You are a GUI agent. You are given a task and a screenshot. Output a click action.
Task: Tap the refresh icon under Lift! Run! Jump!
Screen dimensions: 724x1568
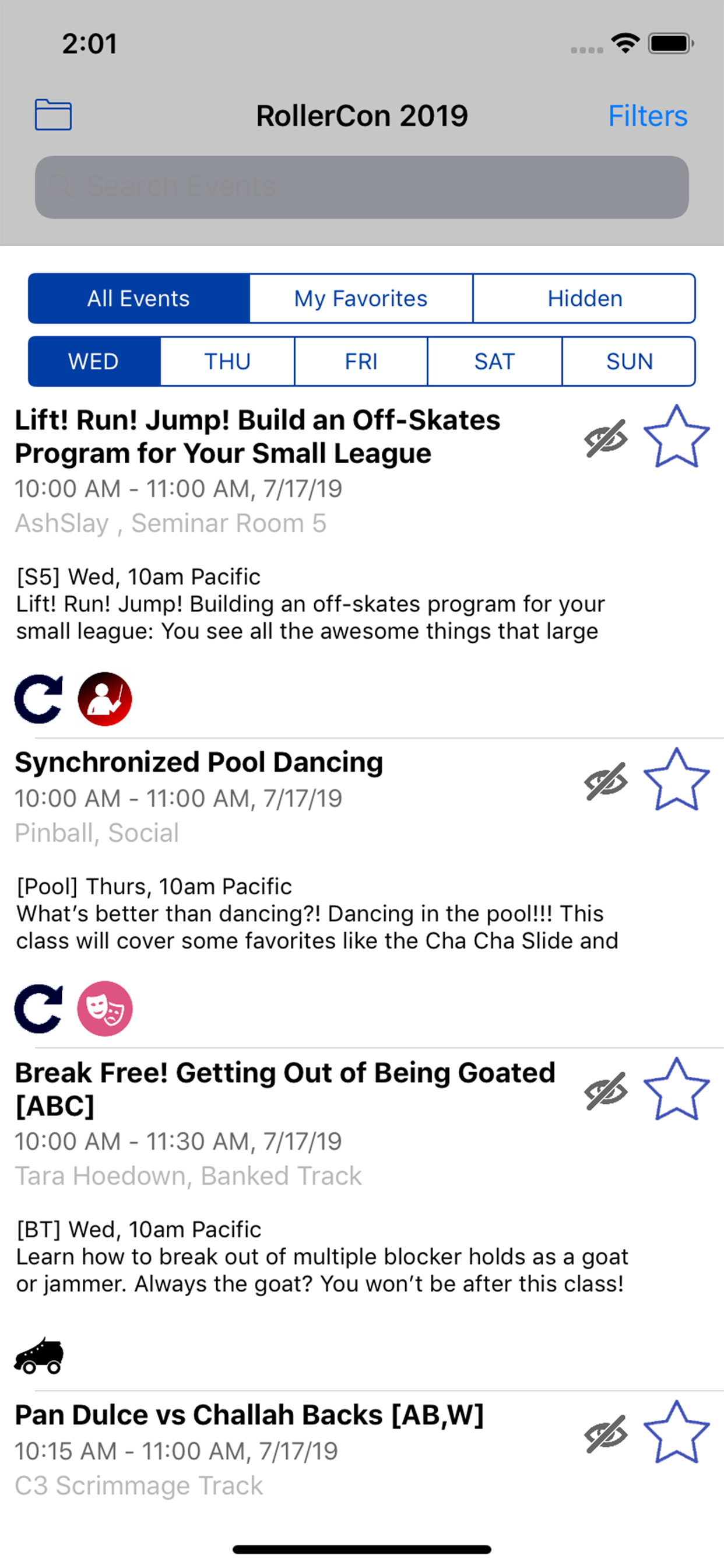[38, 699]
